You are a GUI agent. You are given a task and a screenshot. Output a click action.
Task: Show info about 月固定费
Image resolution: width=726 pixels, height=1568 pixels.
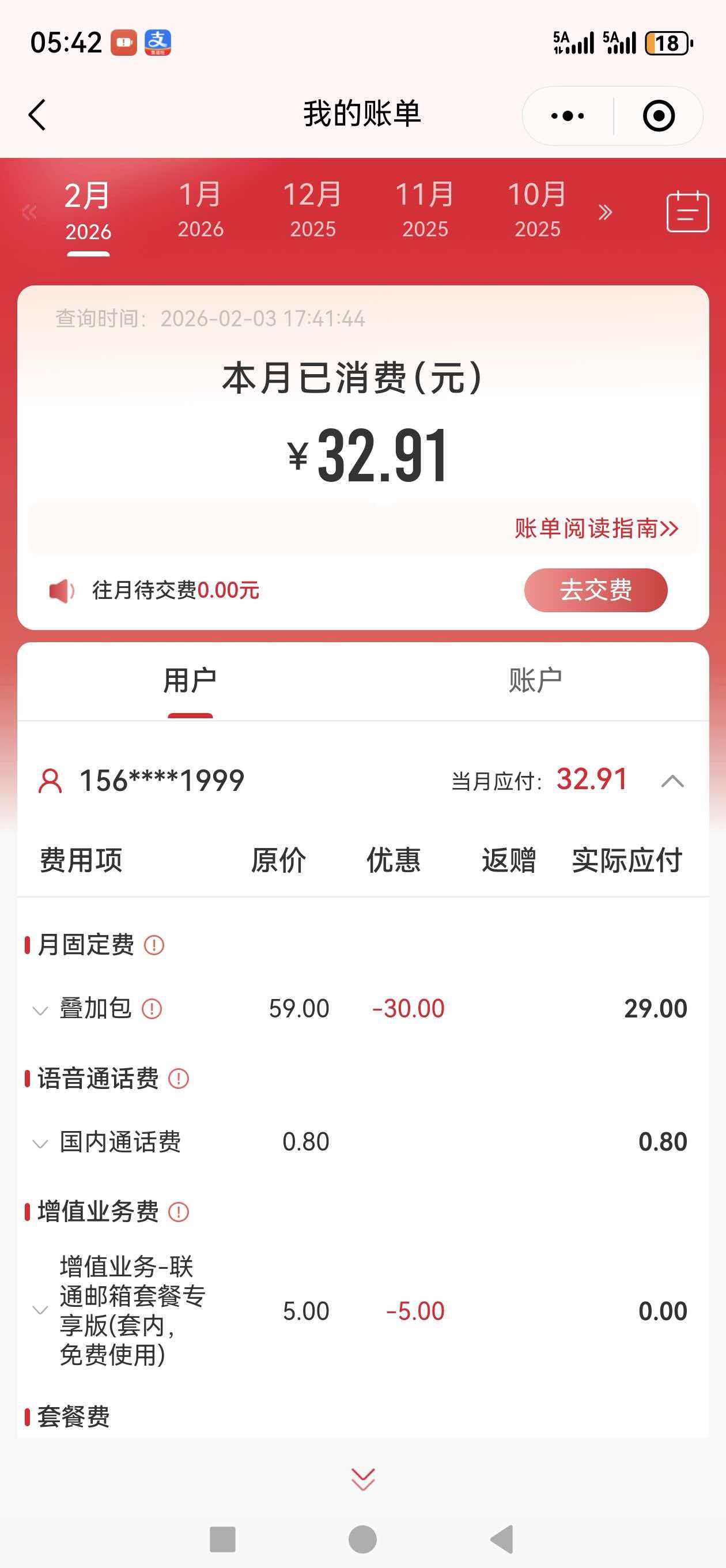point(154,945)
